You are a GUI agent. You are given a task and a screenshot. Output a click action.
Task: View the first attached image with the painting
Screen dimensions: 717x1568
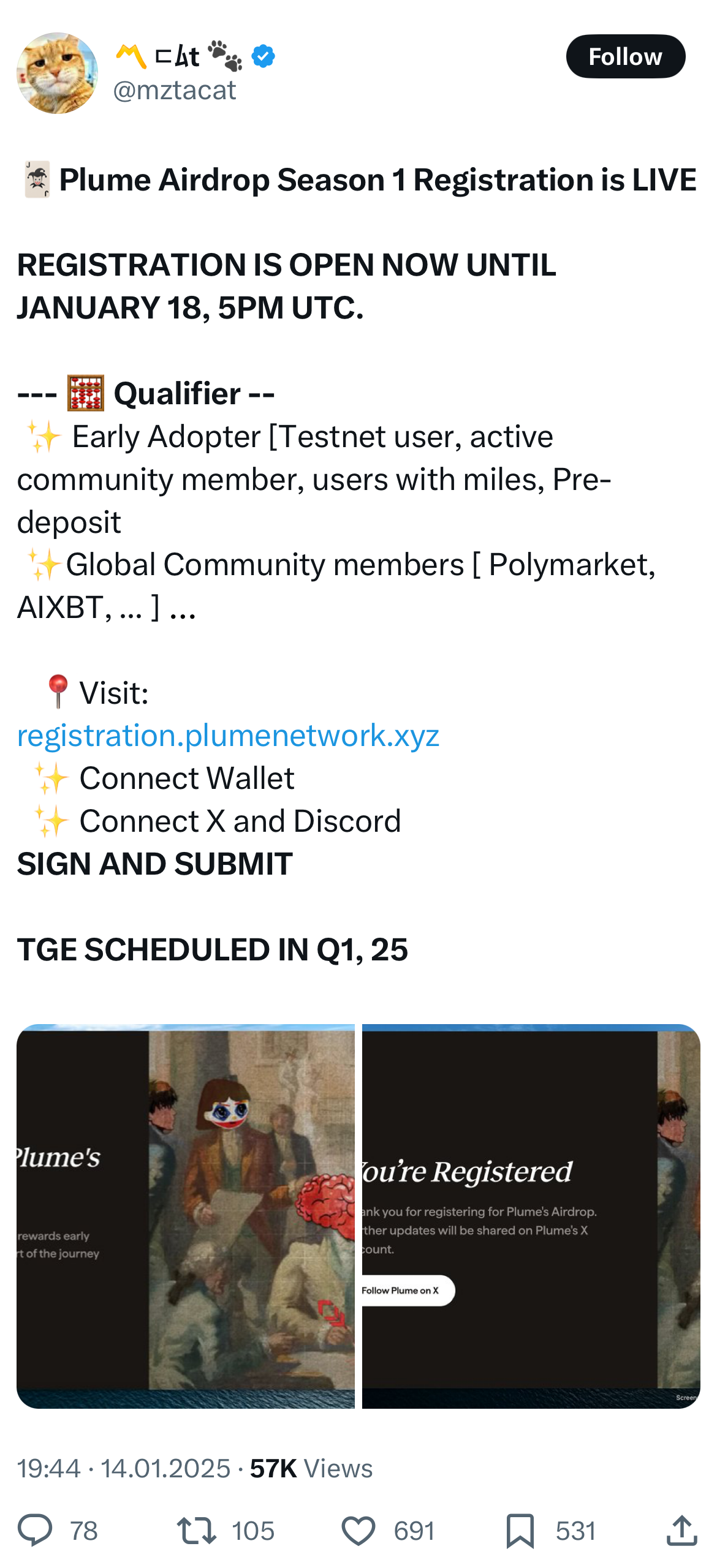tap(186, 1216)
